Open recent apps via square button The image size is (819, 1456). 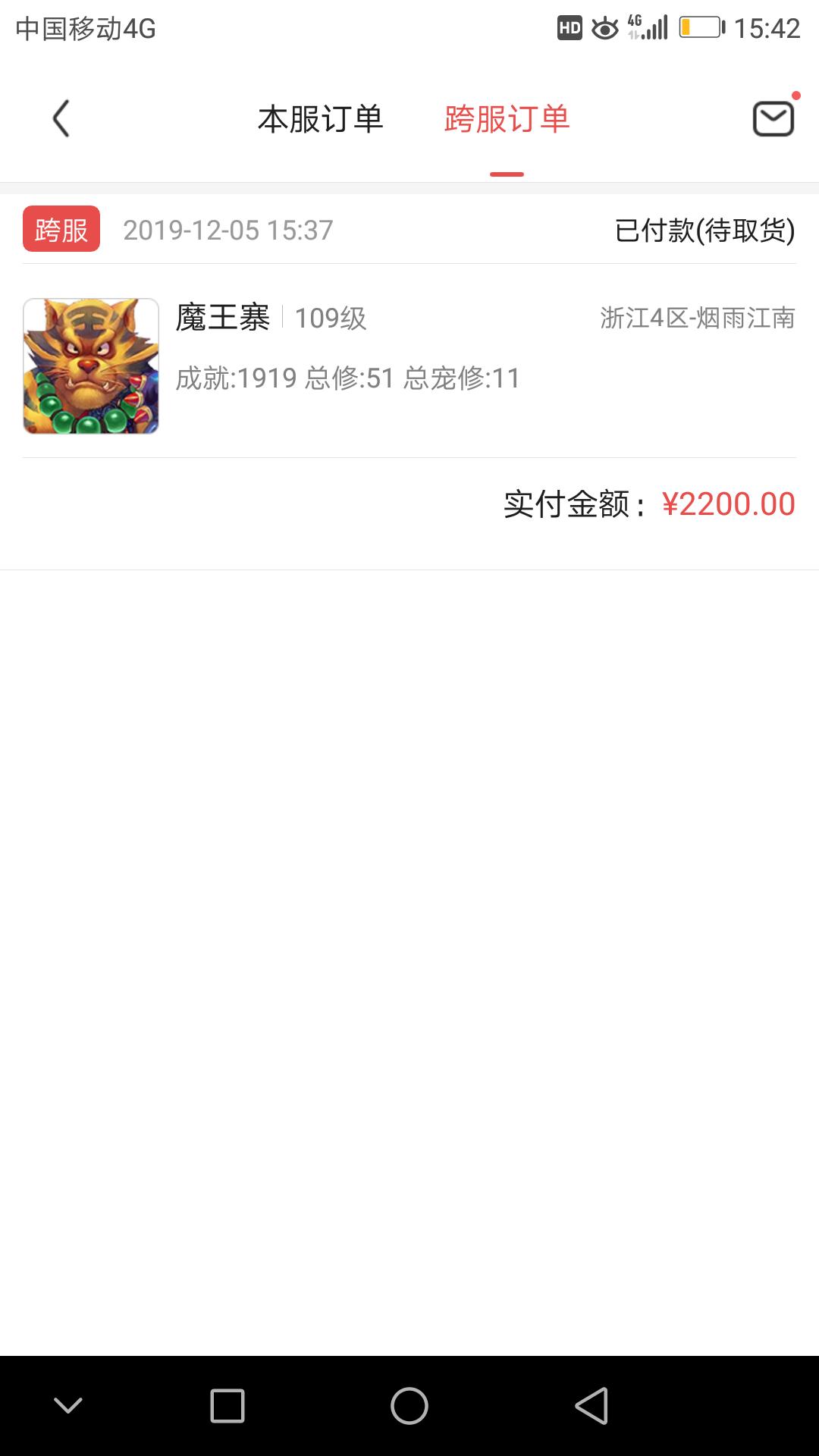click(x=227, y=1406)
